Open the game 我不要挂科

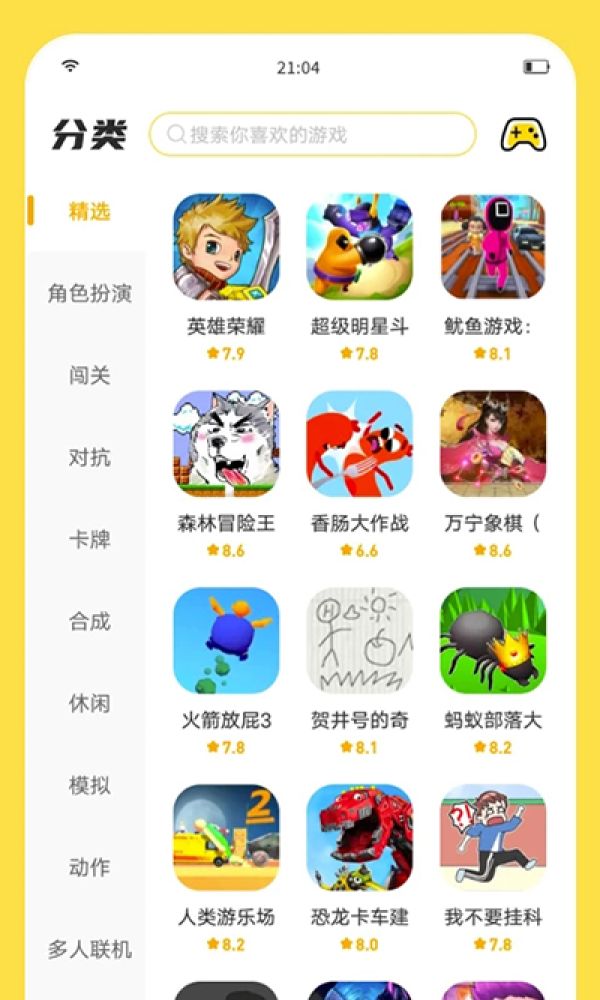click(x=493, y=837)
